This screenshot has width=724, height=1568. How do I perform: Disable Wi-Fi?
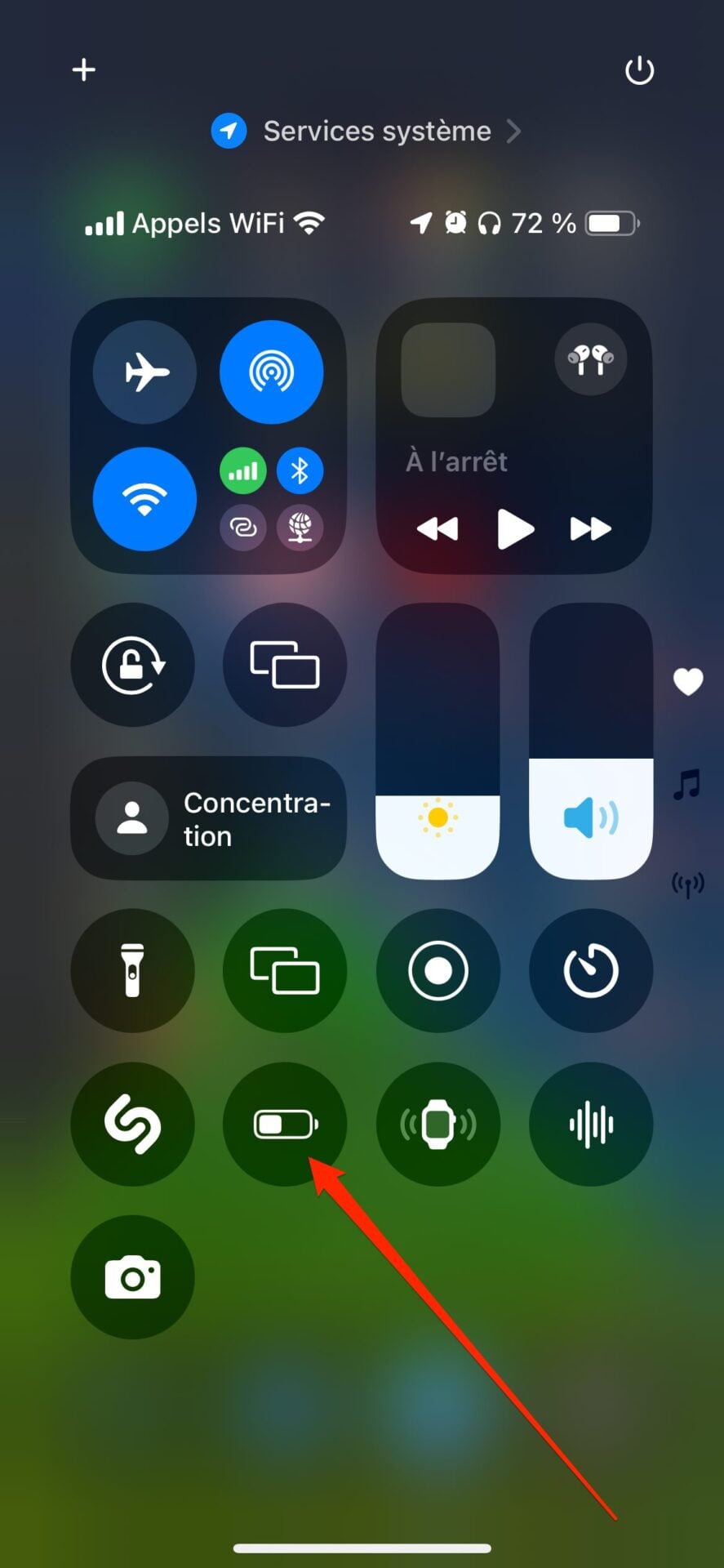pos(145,499)
